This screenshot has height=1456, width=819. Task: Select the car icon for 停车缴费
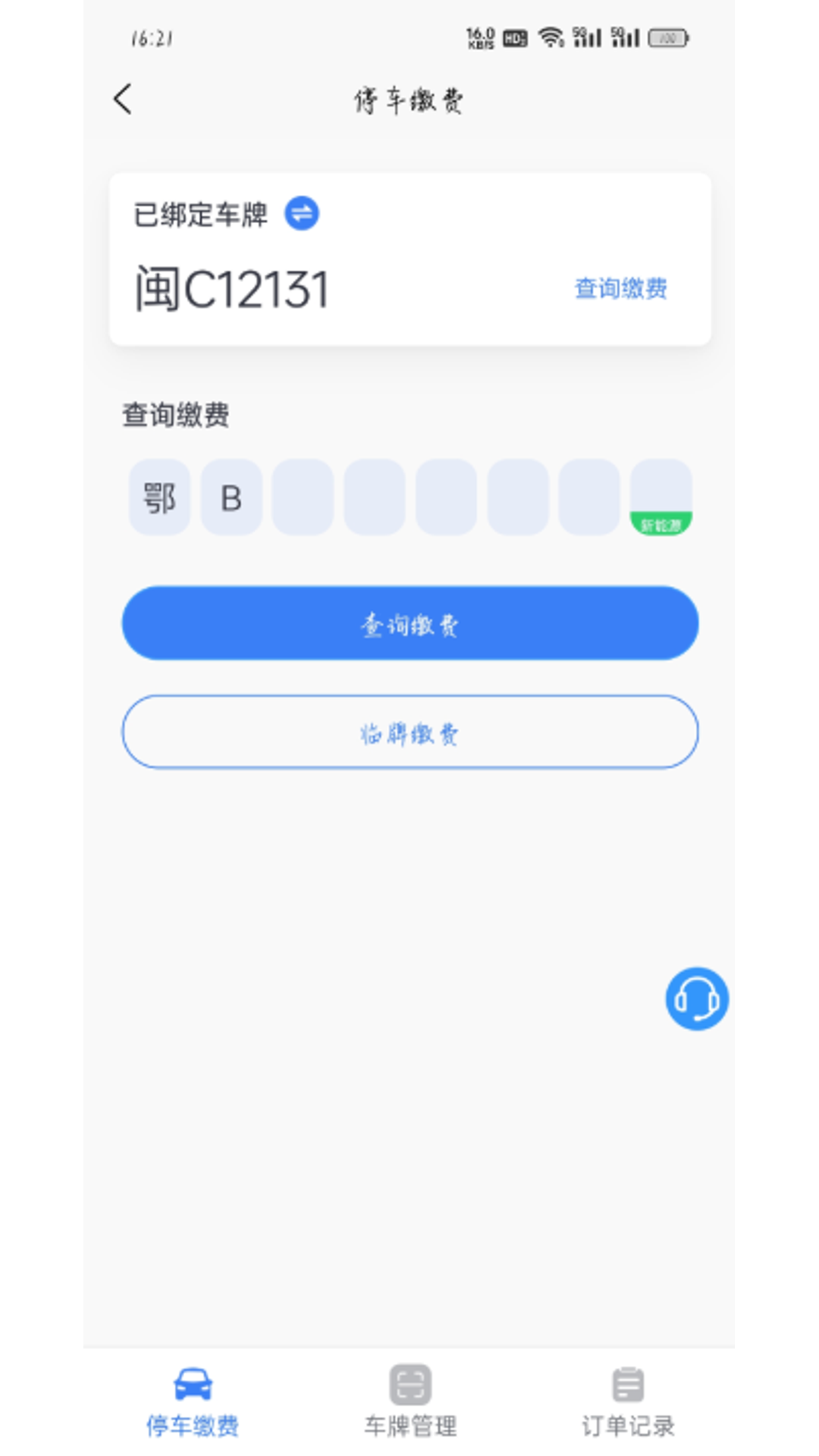(192, 1382)
